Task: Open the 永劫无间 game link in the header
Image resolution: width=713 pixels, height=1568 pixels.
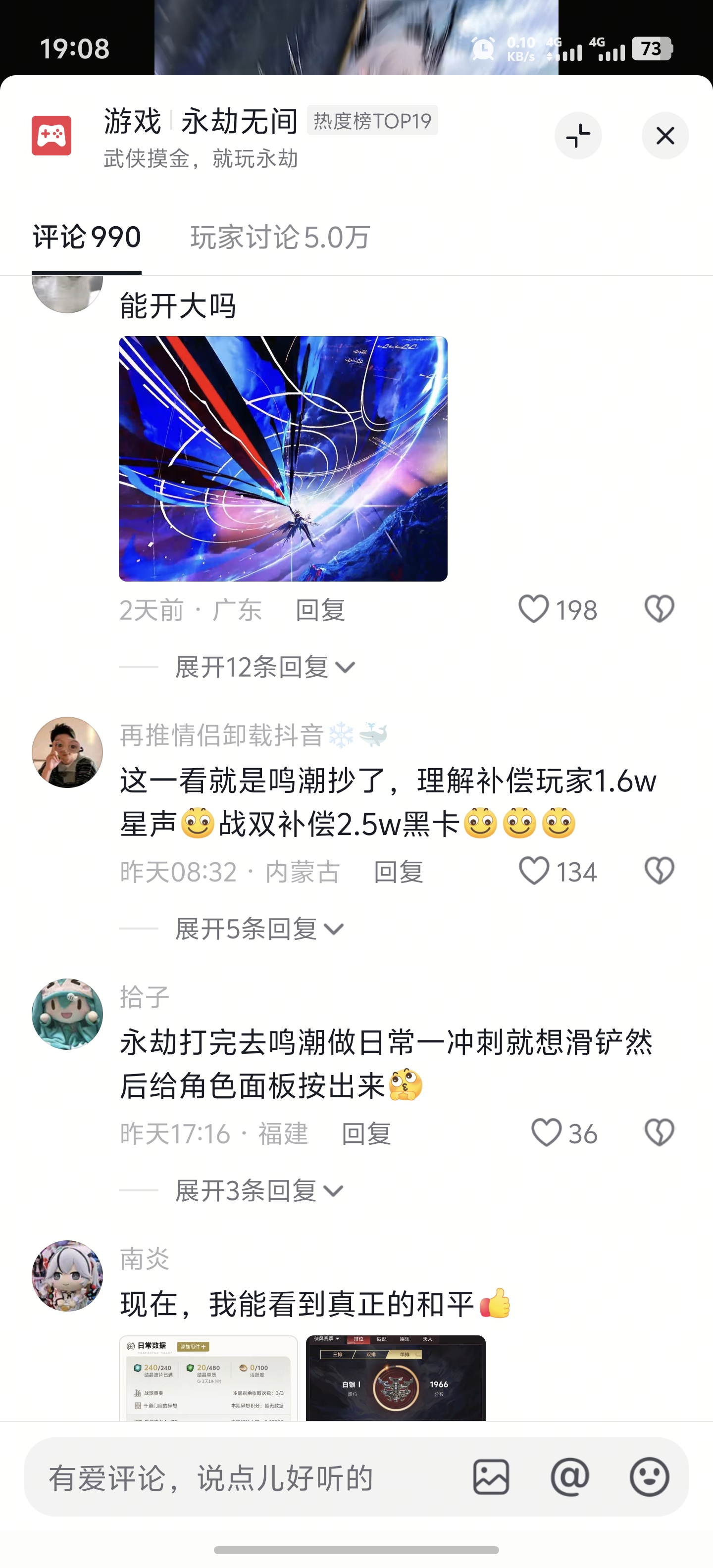Action: tap(239, 121)
